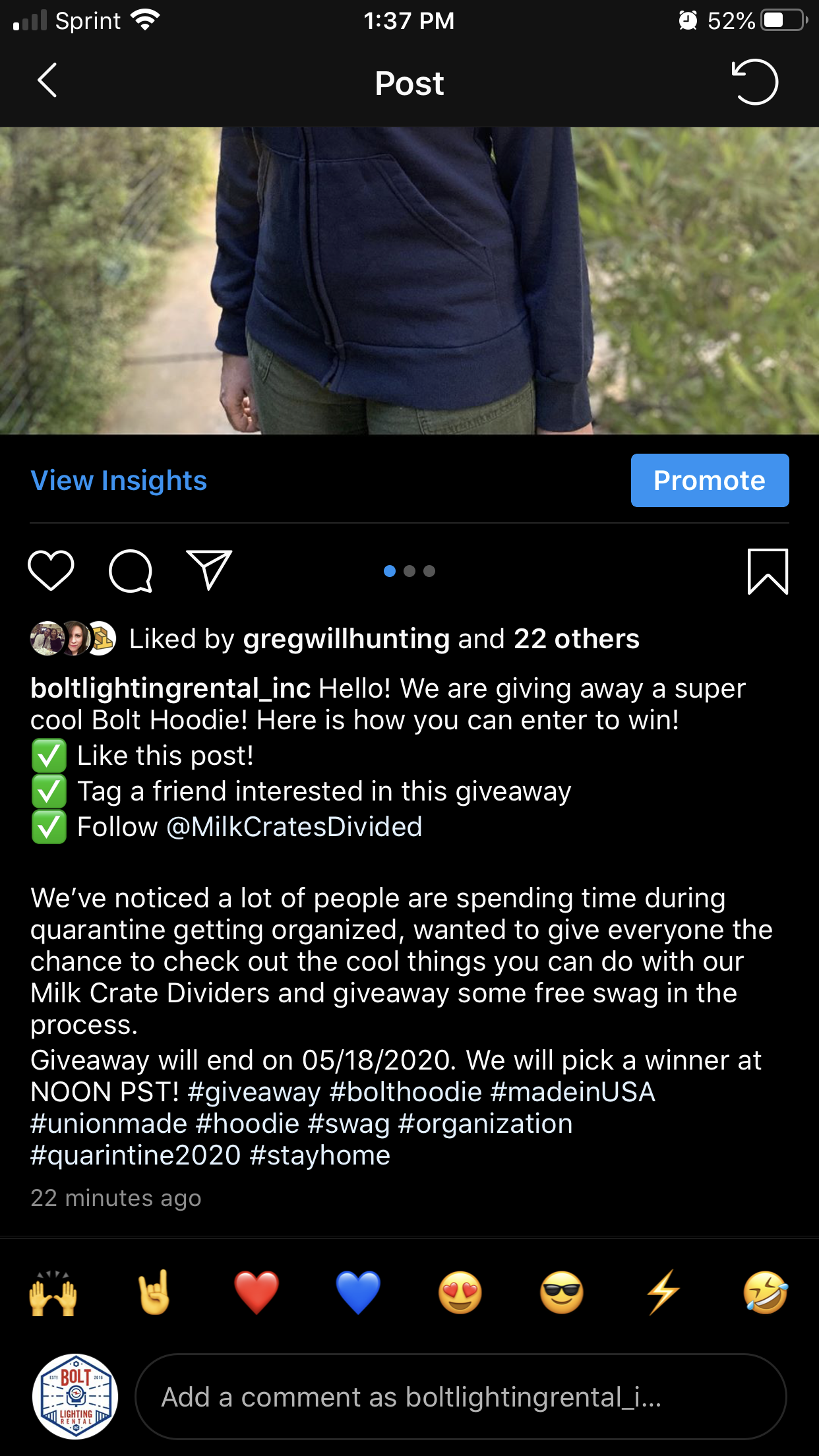View the 22 others who liked

click(x=576, y=639)
